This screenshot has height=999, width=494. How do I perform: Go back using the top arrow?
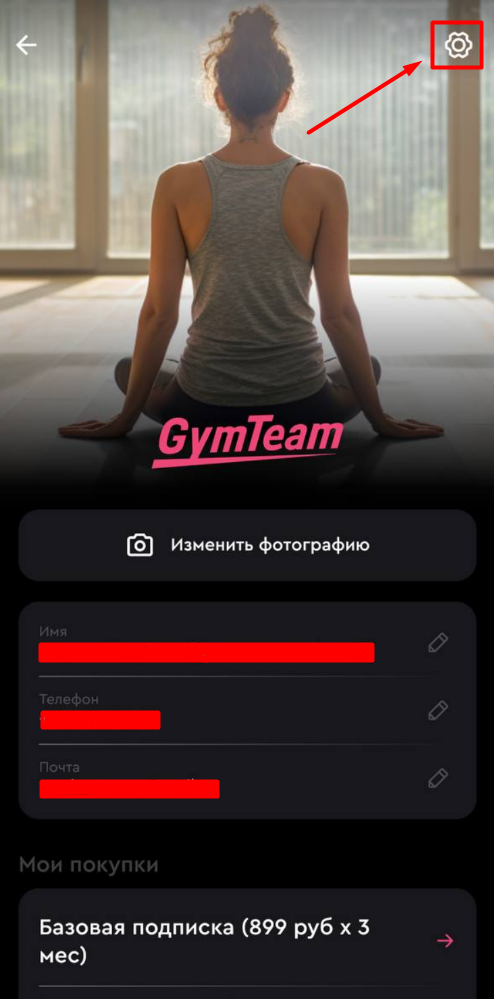pyautogui.click(x=27, y=45)
